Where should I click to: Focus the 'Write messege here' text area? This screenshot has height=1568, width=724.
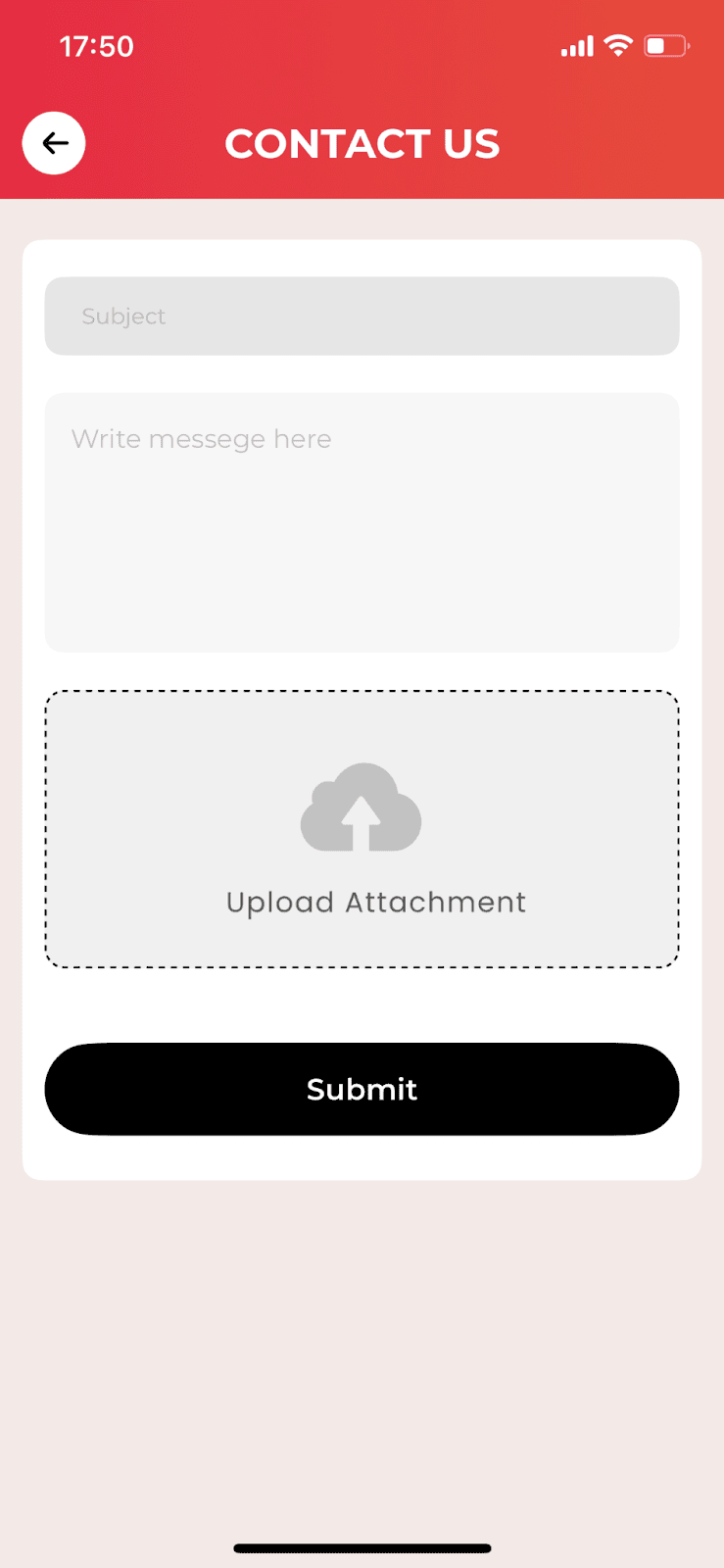(362, 521)
